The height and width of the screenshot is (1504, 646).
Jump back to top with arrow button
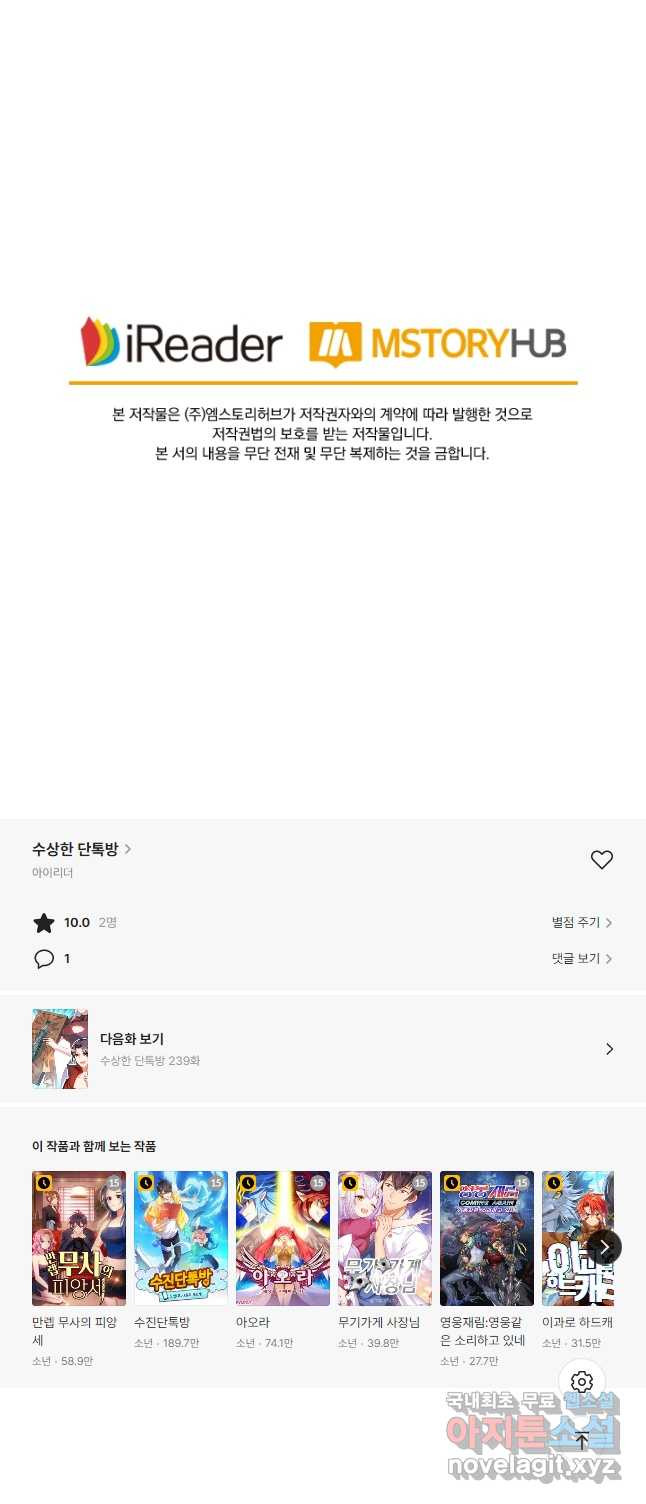pyautogui.click(x=582, y=1441)
